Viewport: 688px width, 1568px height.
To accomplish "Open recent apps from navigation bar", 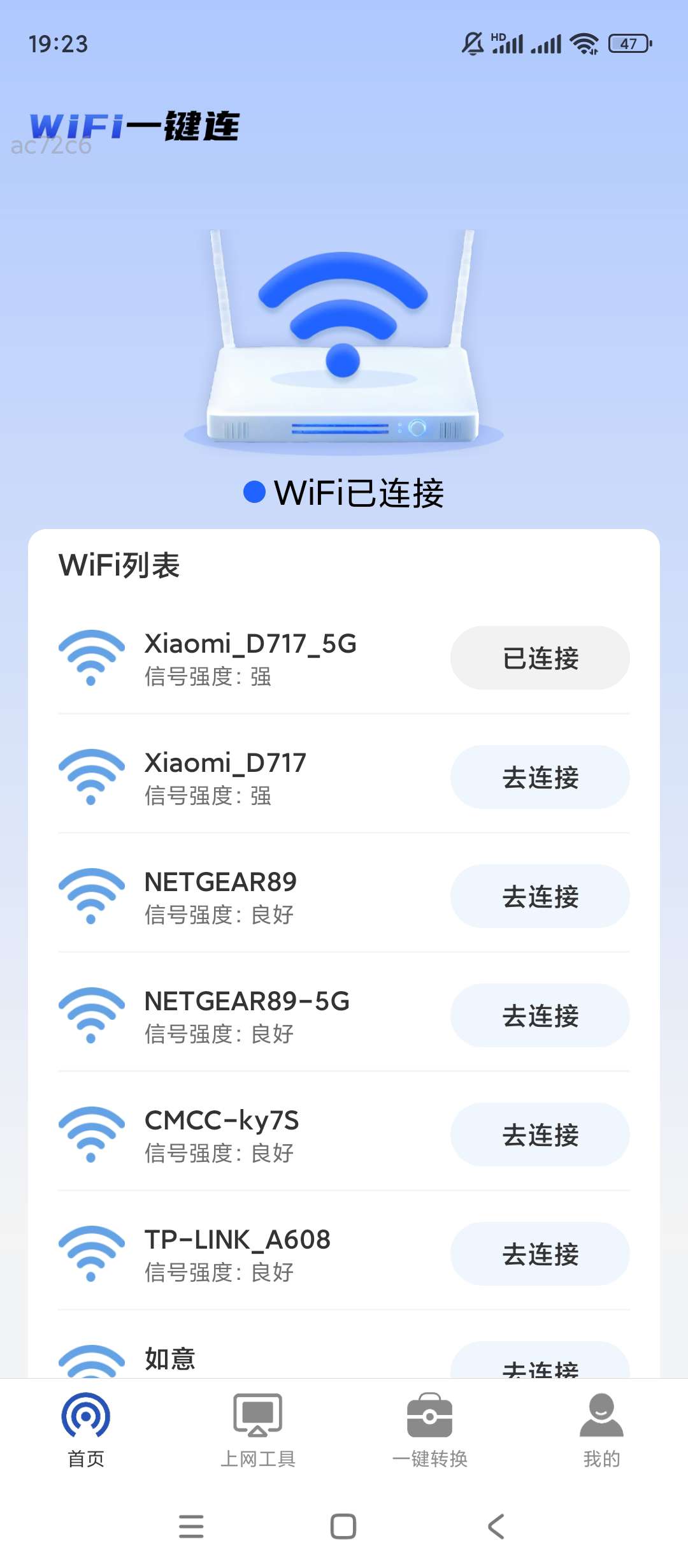I will coord(191,1527).
